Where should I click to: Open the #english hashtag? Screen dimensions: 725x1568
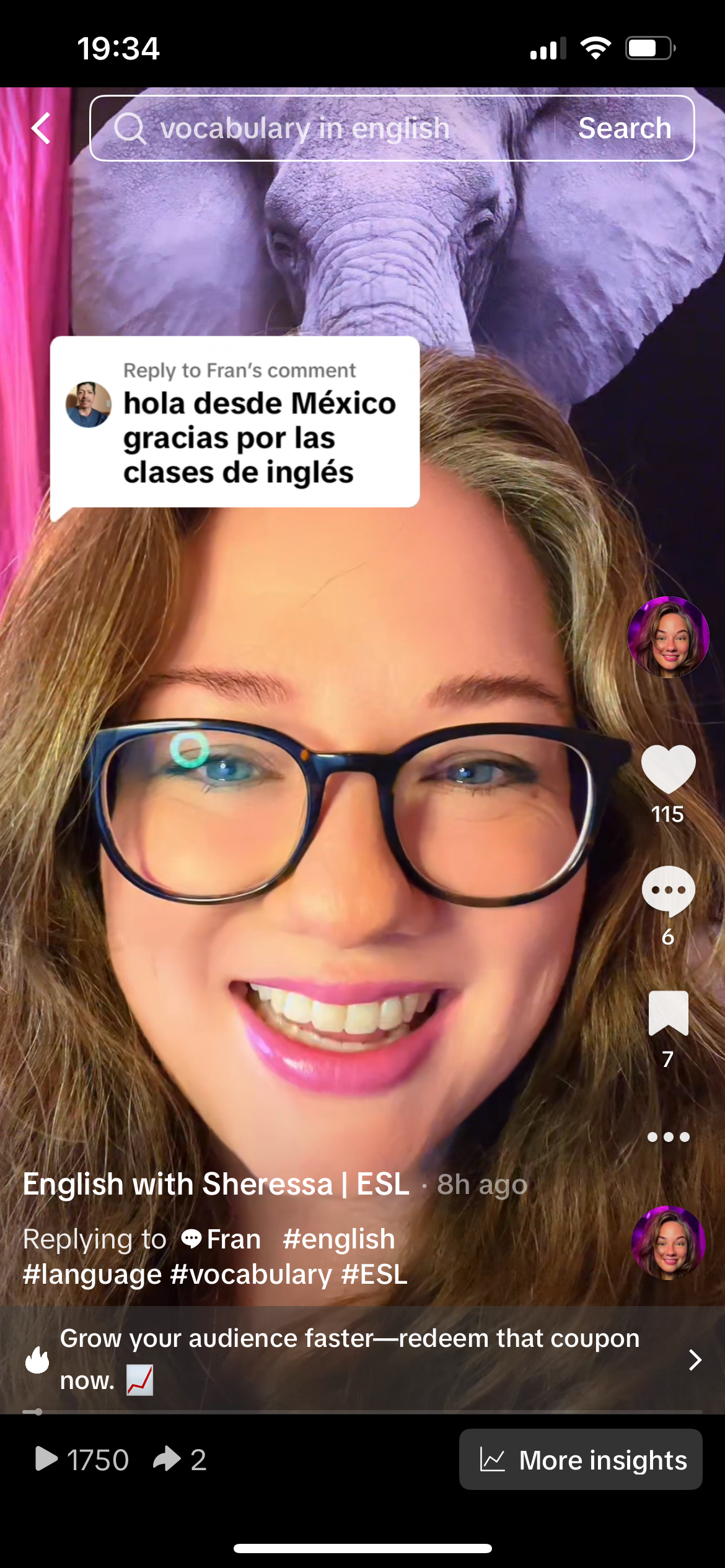338,1239
